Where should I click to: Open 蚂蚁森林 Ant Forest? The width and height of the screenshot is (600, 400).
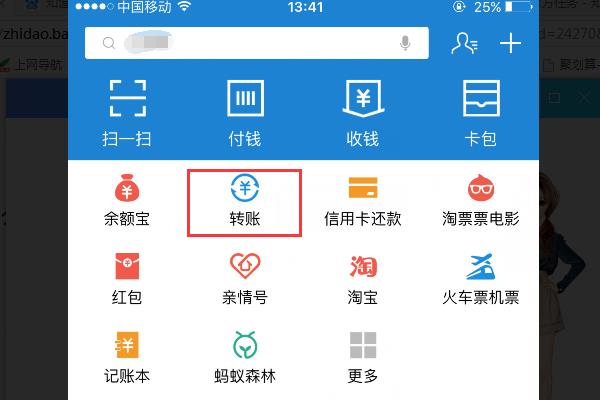[245, 357]
